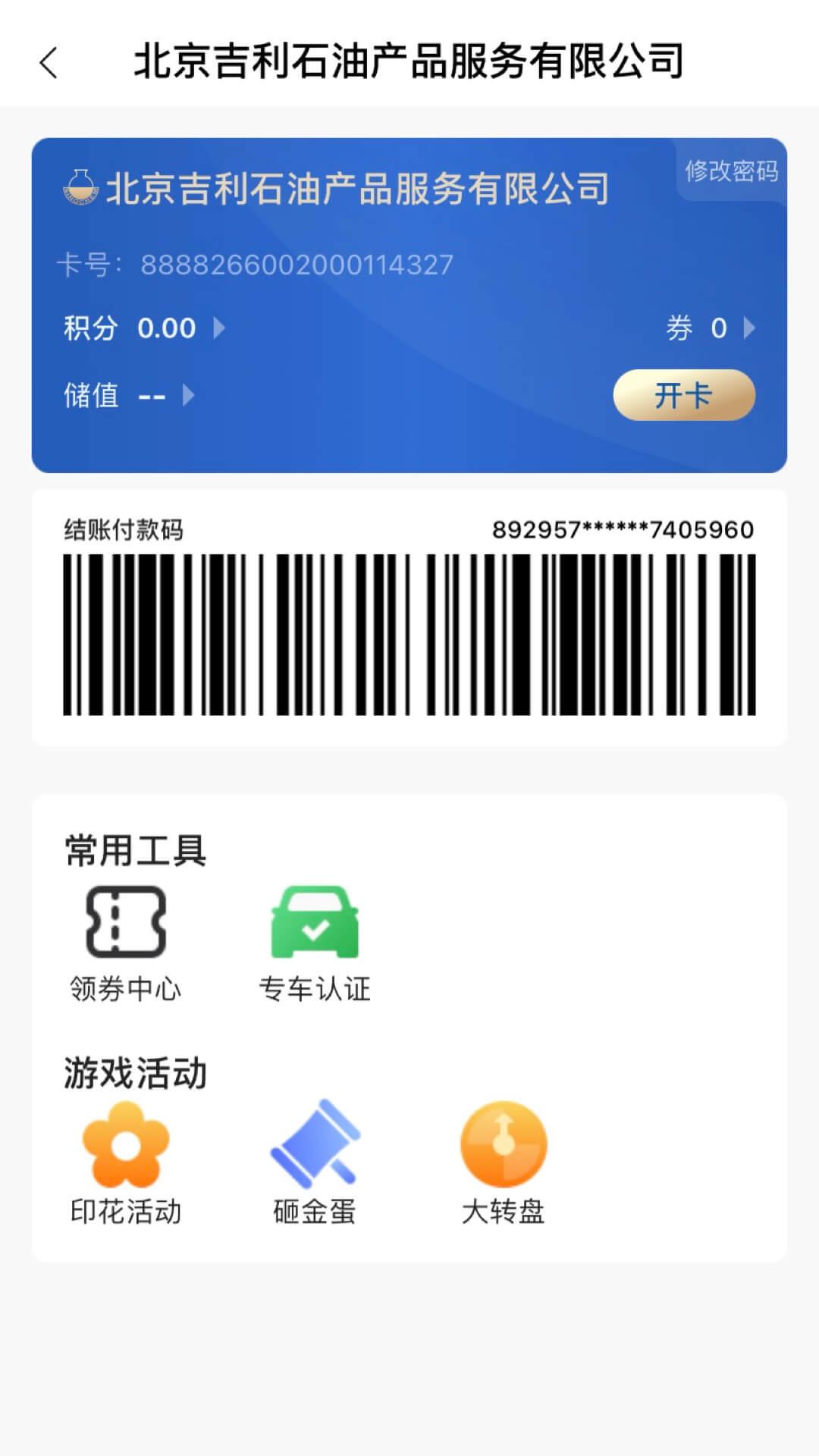This screenshot has height=1456, width=819.
Task: Tap the gold 开卡 button
Action: pyautogui.click(x=683, y=394)
